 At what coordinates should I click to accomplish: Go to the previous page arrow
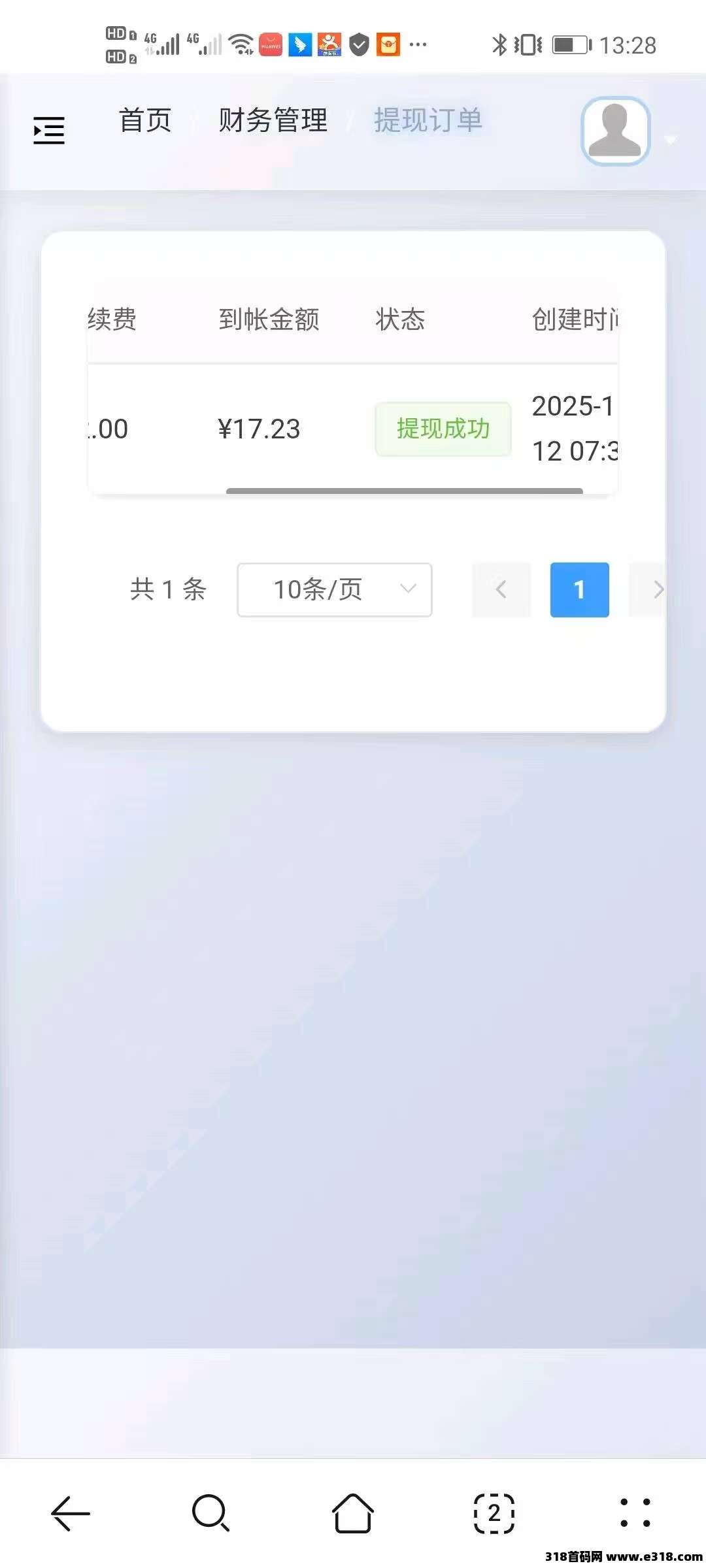point(501,590)
